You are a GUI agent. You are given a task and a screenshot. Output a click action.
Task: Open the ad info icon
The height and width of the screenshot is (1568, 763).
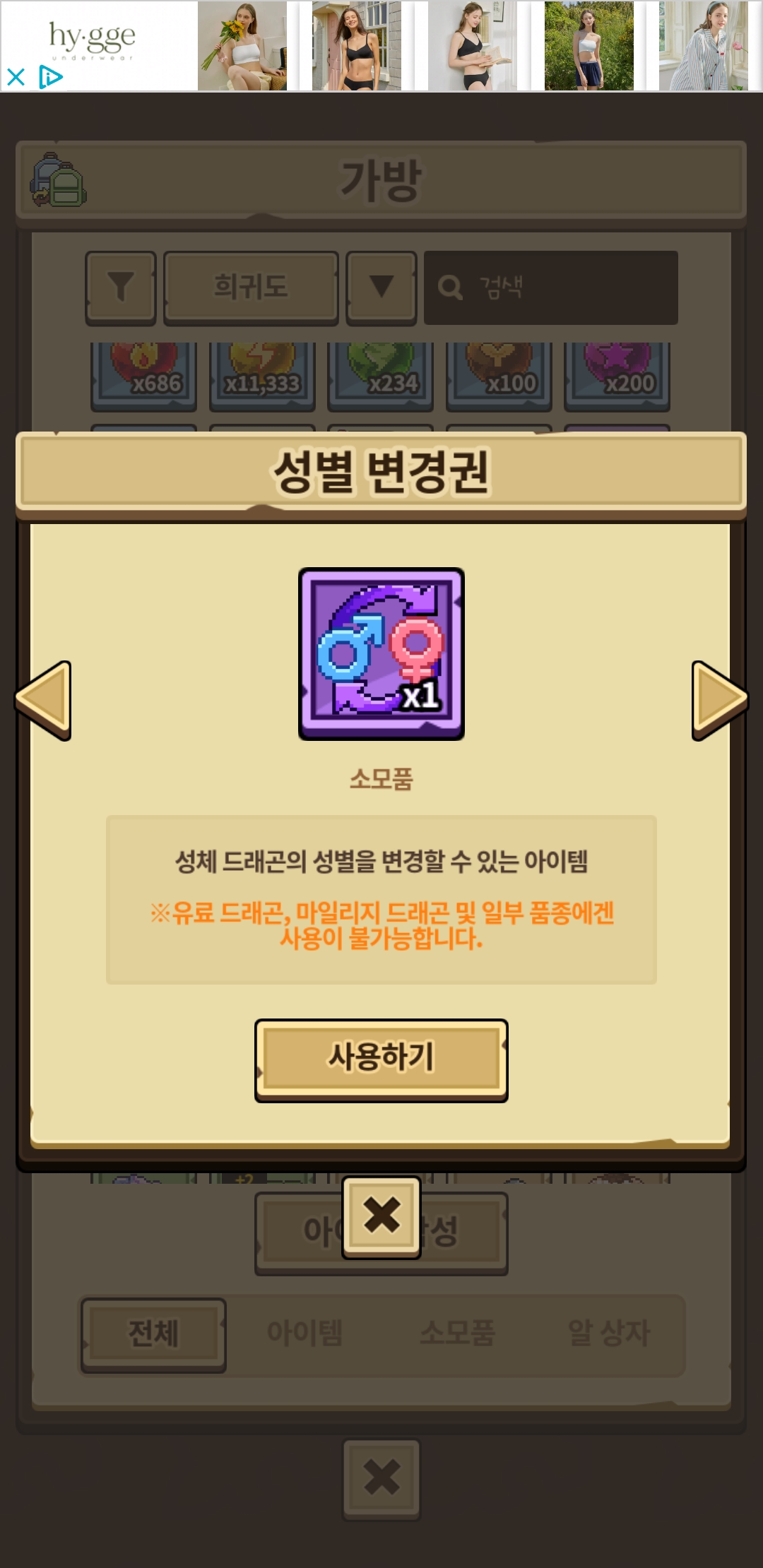(x=50, y=76)
